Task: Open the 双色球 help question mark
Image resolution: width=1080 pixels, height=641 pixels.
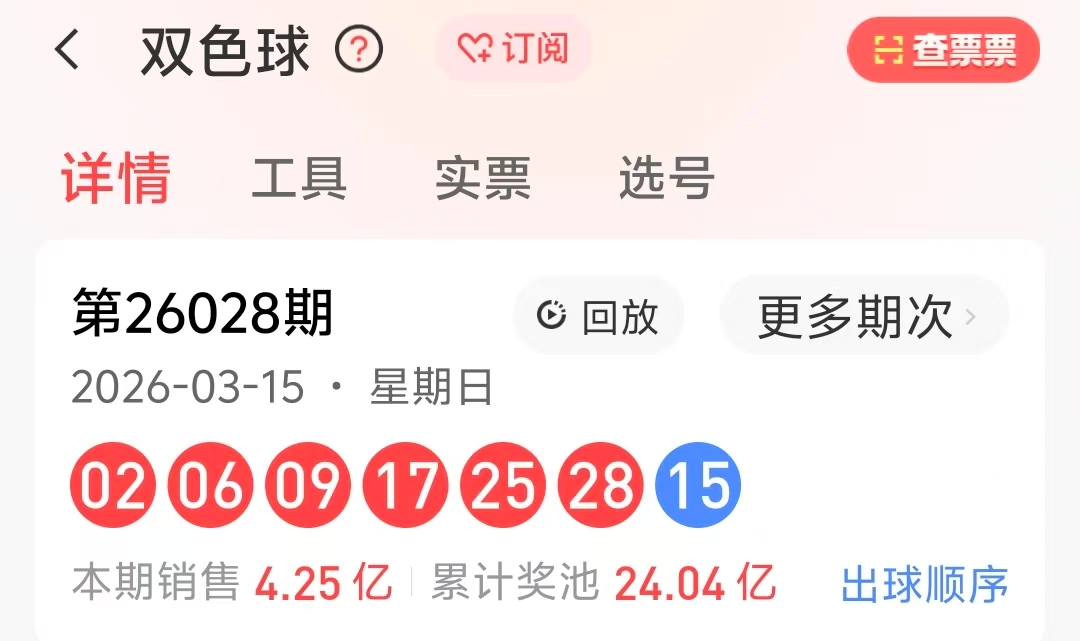Action: pos(359,49)
